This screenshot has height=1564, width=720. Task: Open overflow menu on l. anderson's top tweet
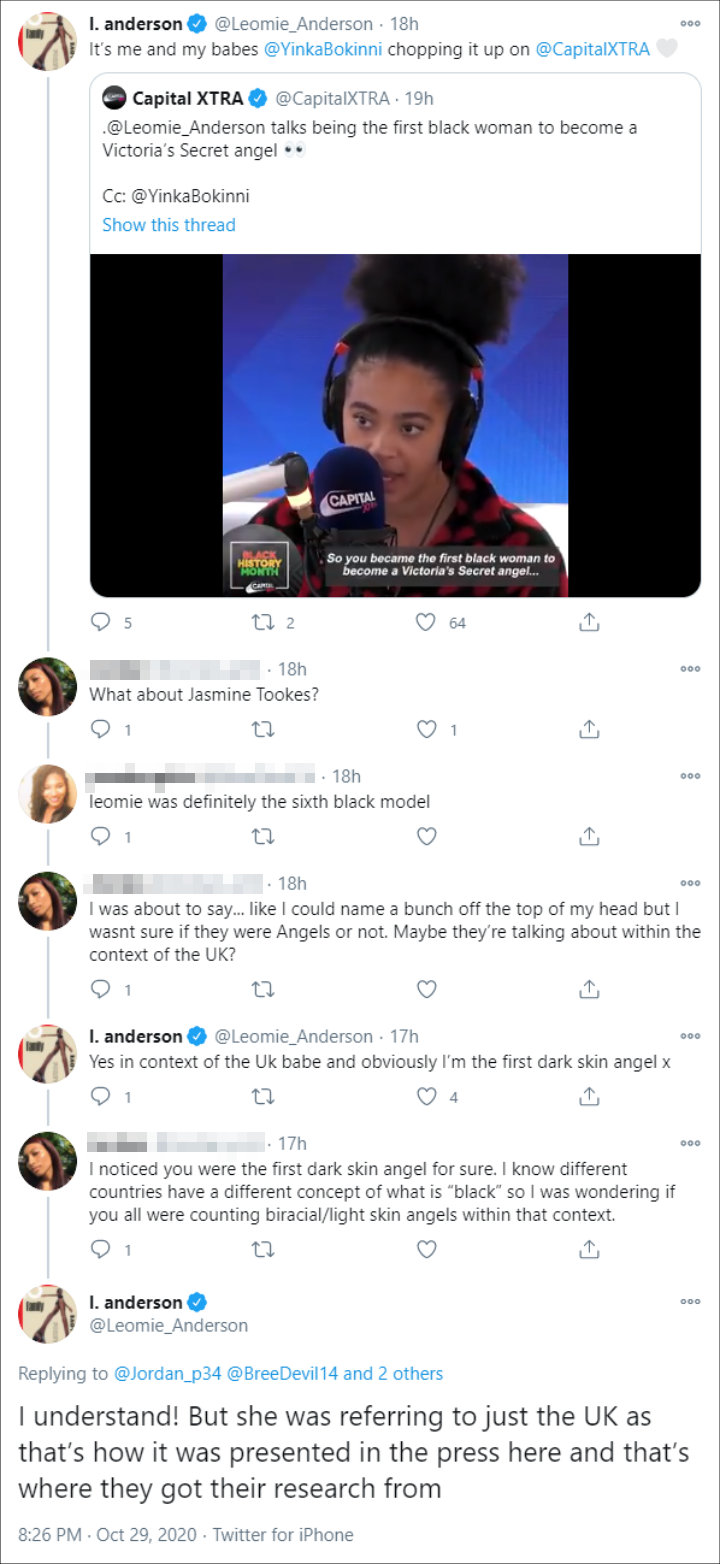[x=690, y=23]
